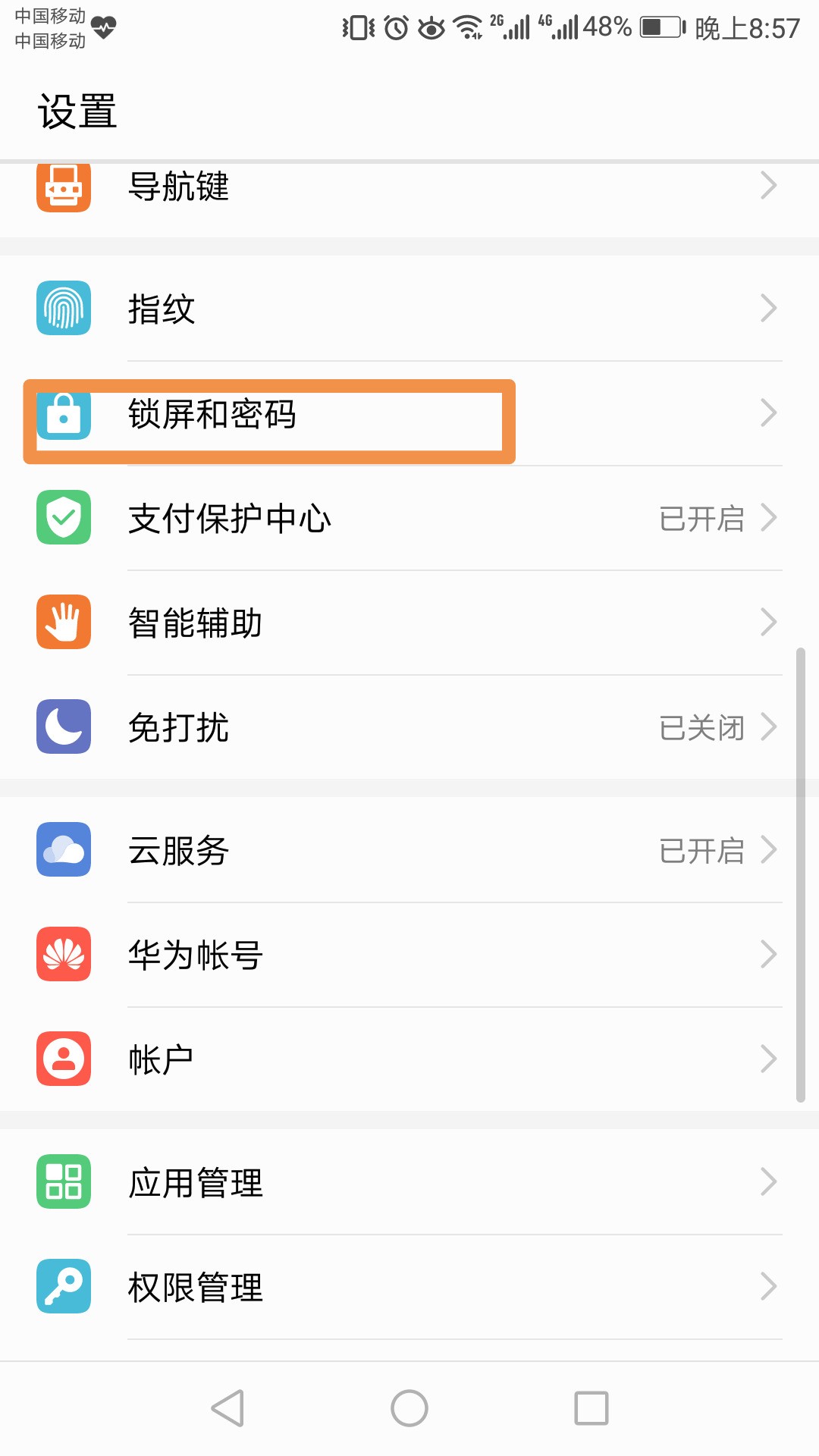819x1456 pixels.
Task: Open 免打扰 do not disturb settings
Action: [x=409, y=728]
